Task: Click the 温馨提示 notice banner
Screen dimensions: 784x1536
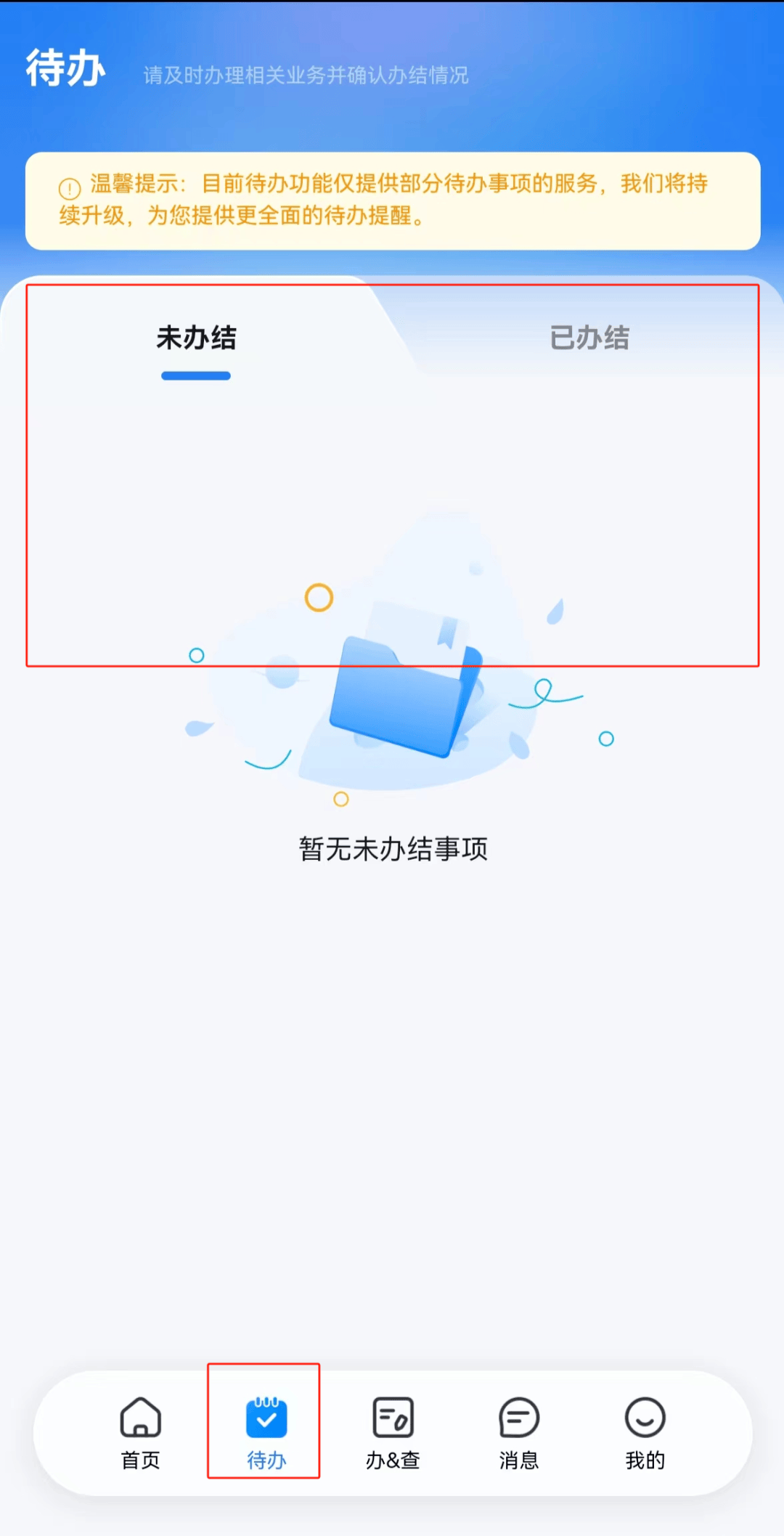Action: (392, 200)
